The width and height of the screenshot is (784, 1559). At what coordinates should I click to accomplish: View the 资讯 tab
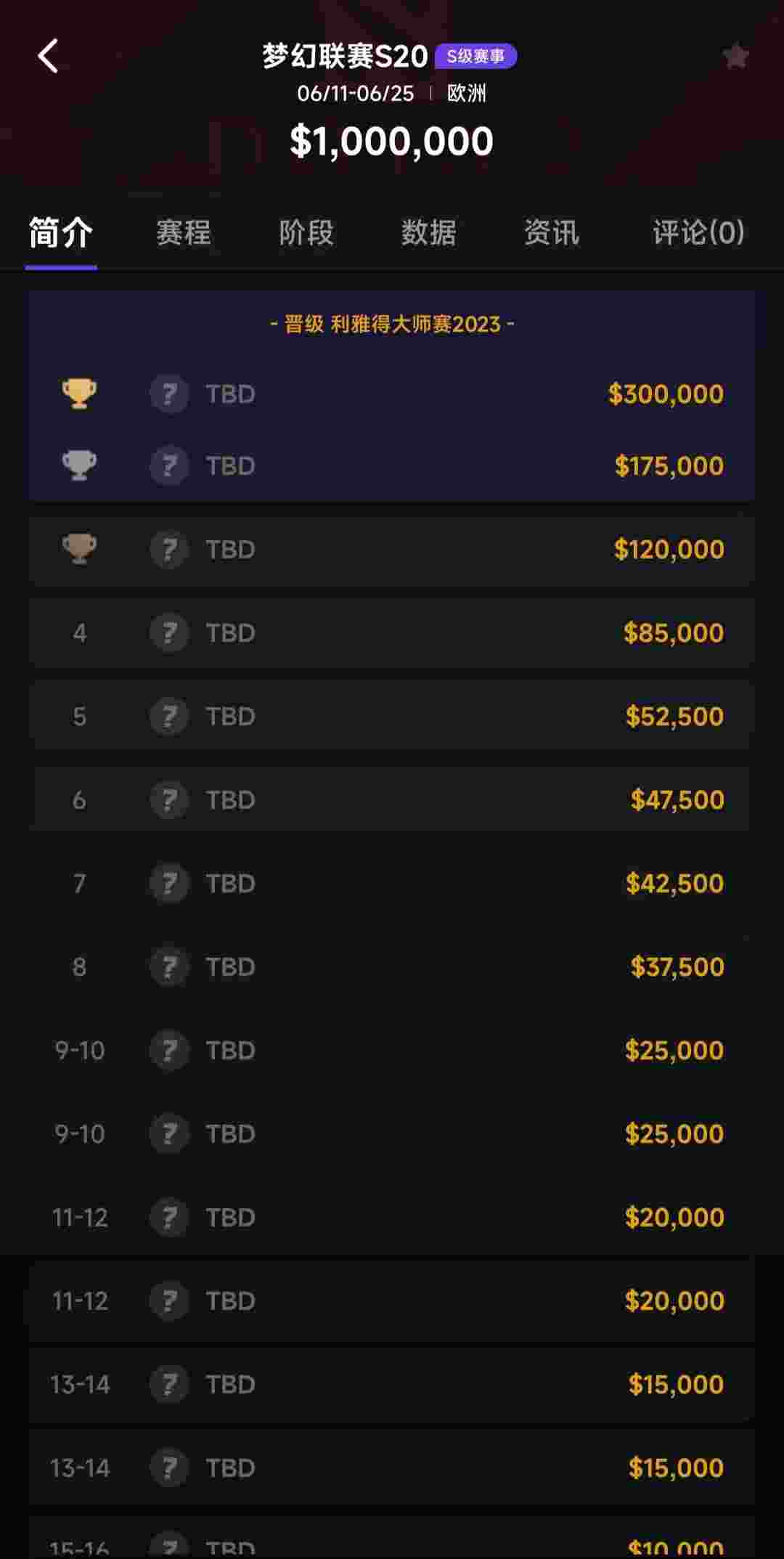[552, 233]
